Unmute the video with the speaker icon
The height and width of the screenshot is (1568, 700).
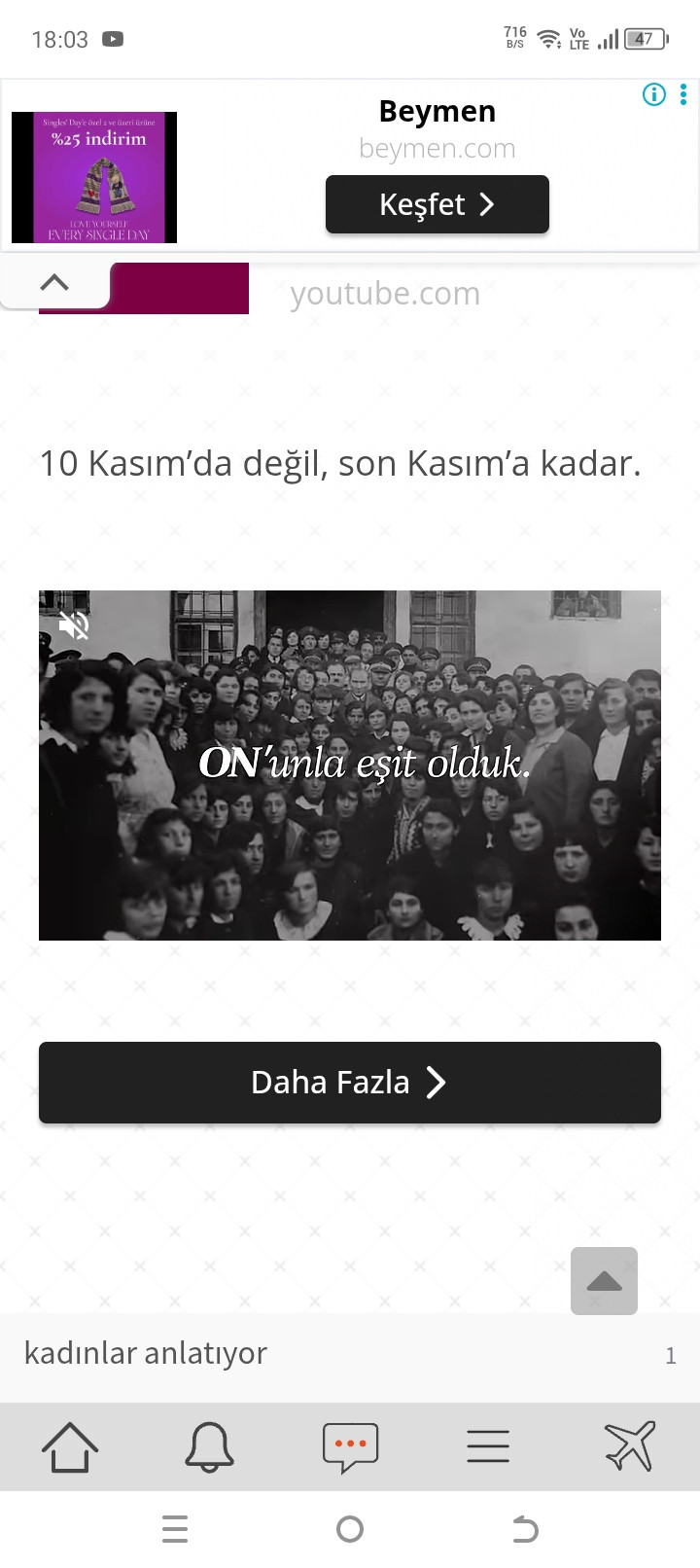click(x=74, y=624)
